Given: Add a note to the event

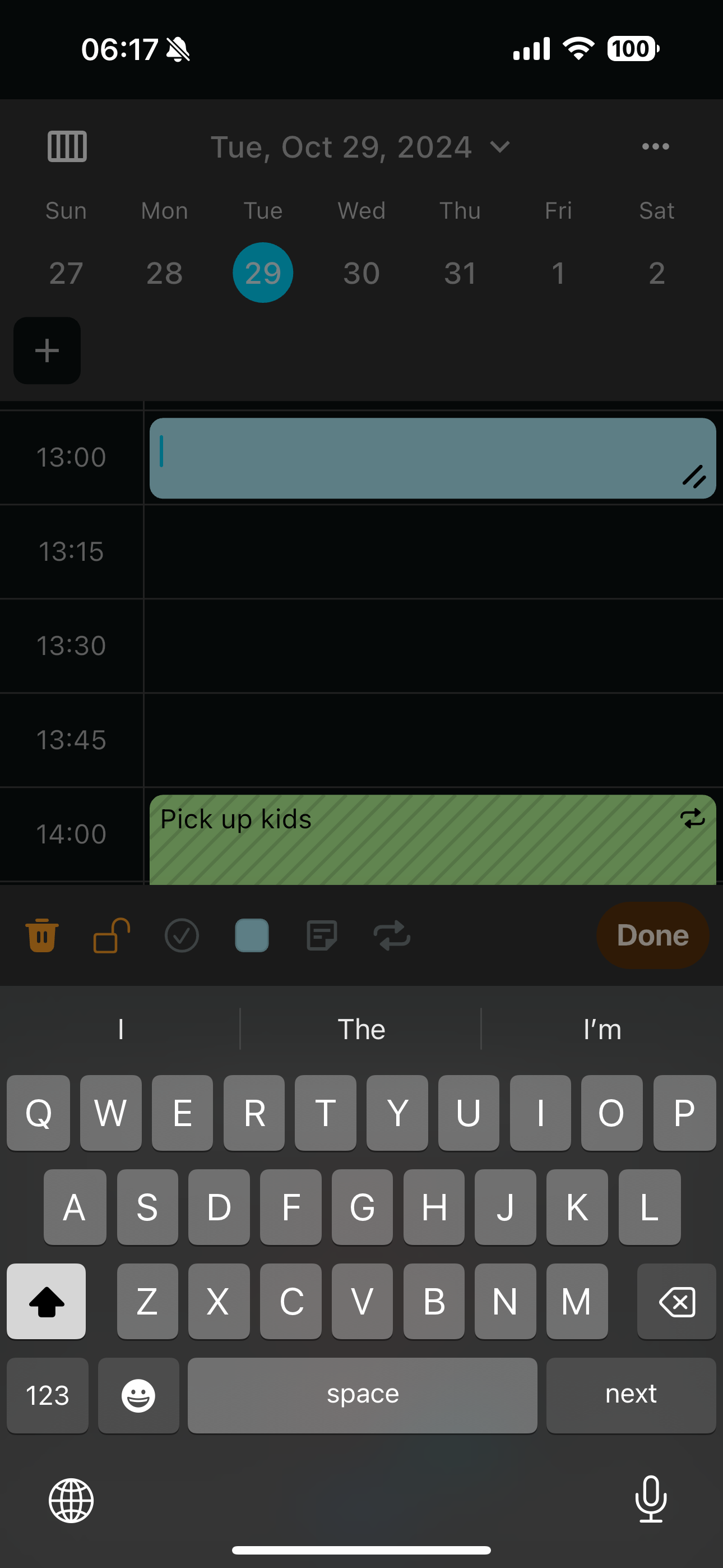Looking at the screenshot, I should tap(321, 935).
